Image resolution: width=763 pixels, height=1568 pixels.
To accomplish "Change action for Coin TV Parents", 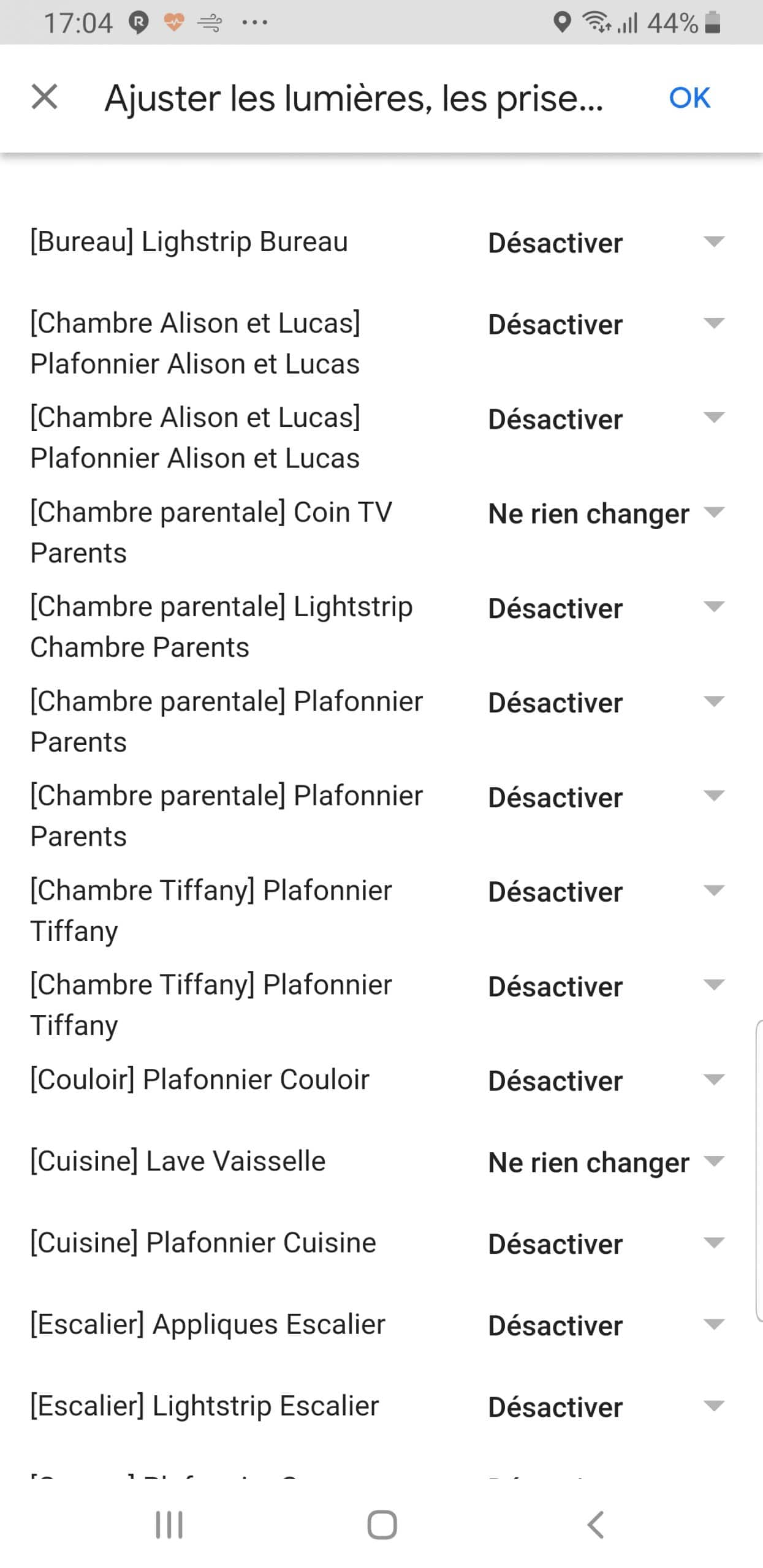I will [607, 513].
